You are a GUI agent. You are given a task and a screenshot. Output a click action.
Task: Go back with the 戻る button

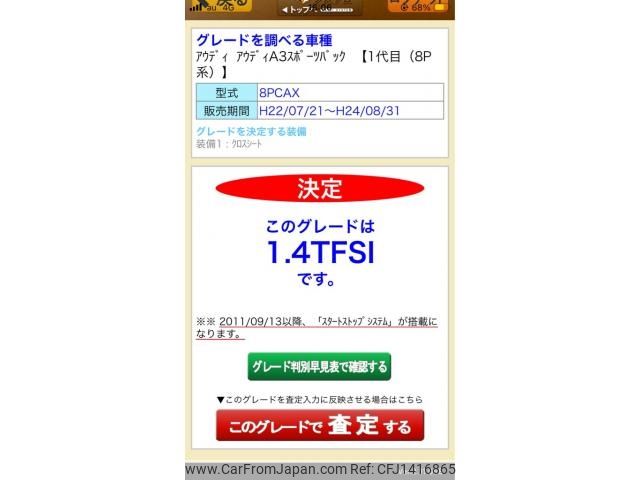(x=226, y=5)
